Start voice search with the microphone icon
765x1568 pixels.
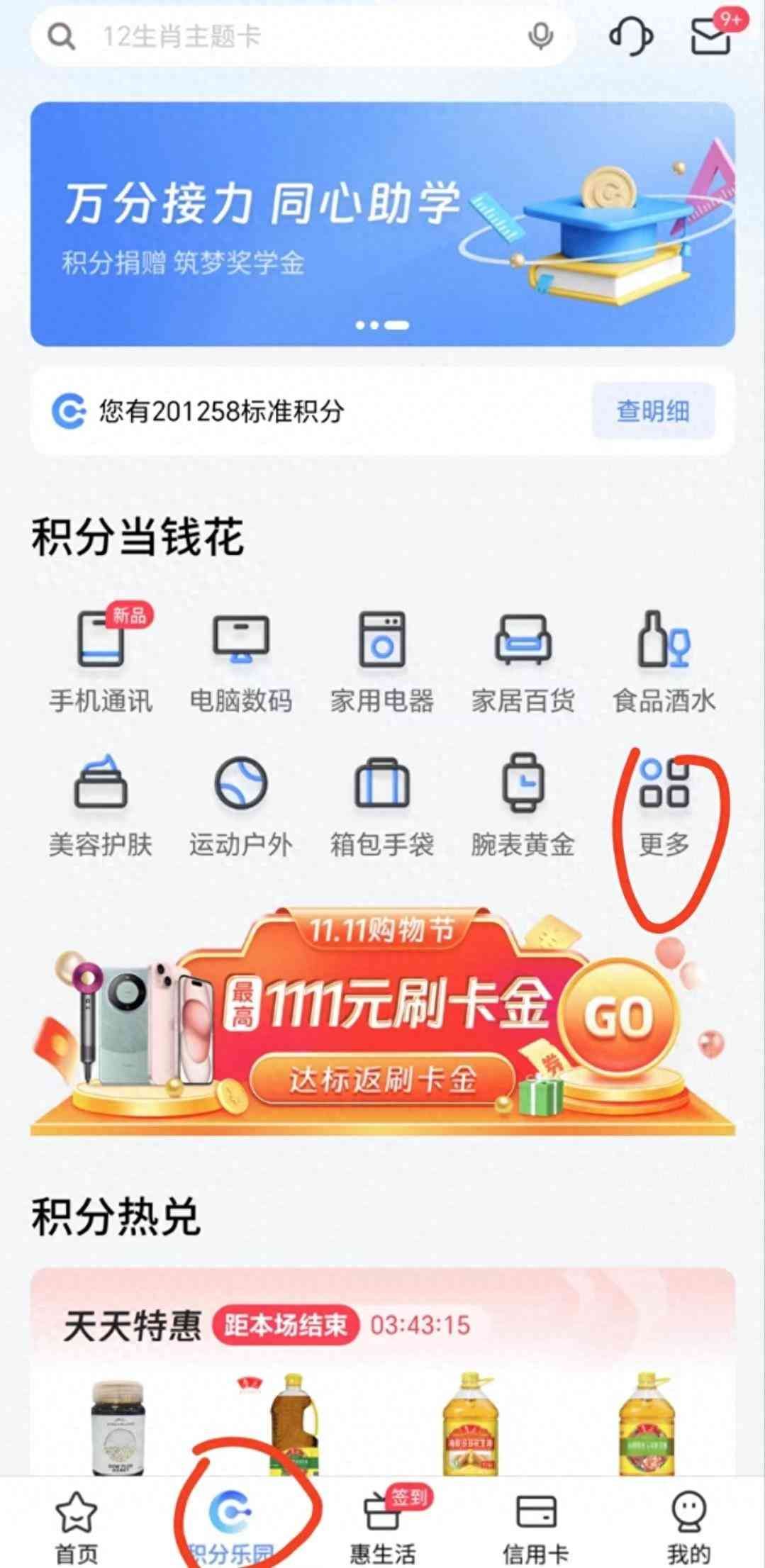pos(541,36)
